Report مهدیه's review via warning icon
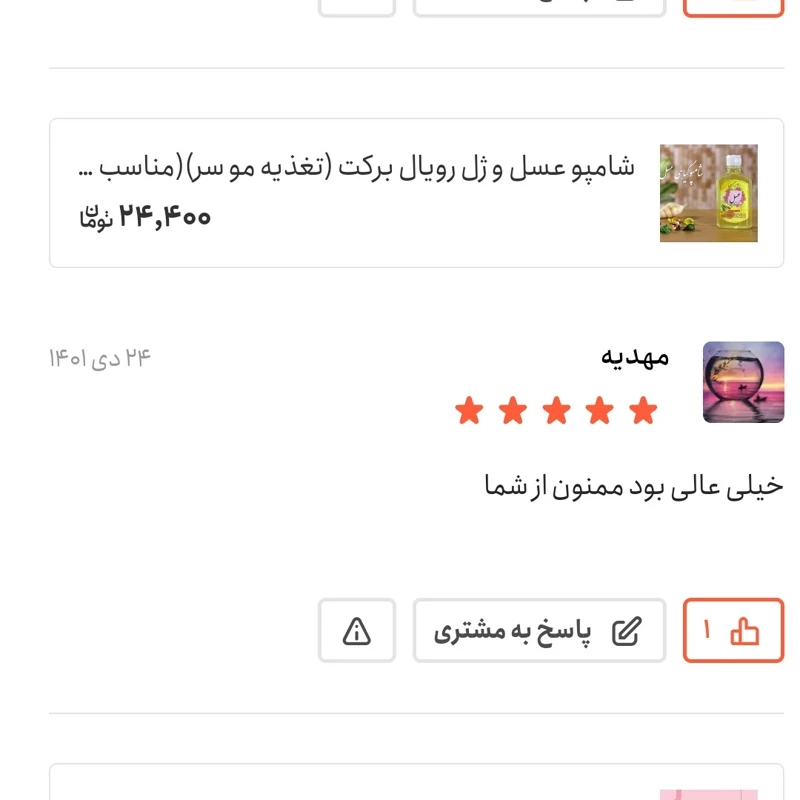This screenshot has width=800, height=800. coord(356,630)
